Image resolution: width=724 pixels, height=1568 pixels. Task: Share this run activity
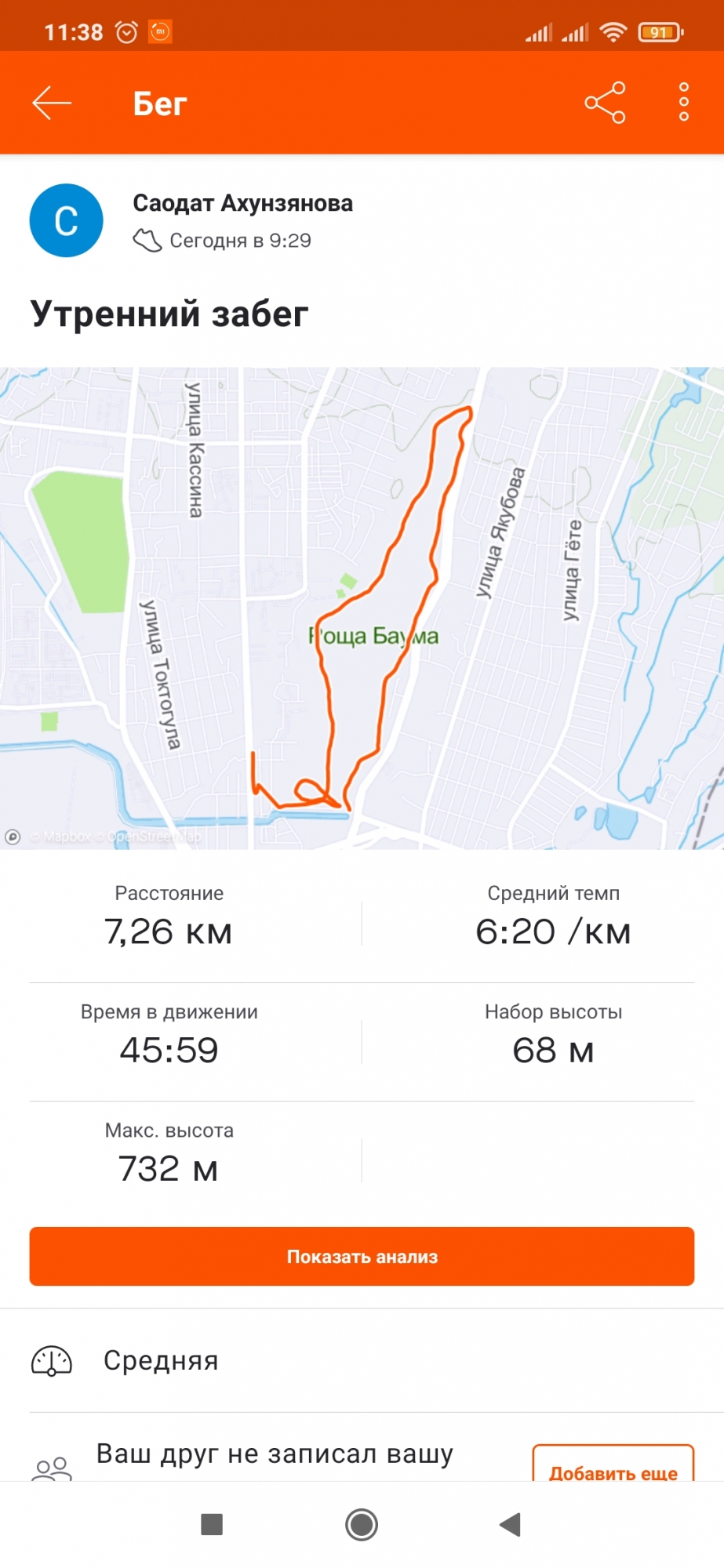tap(605, 103)
